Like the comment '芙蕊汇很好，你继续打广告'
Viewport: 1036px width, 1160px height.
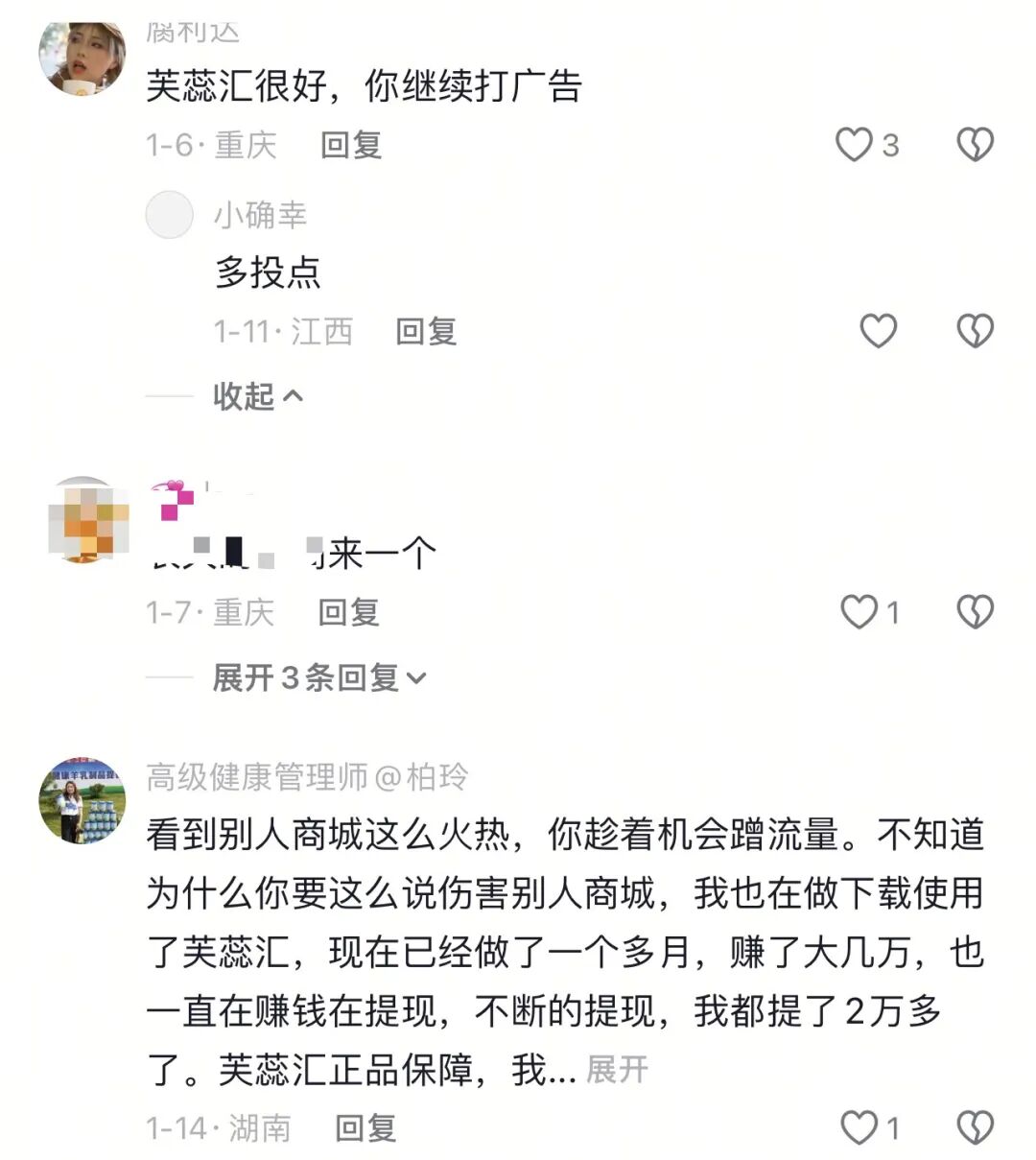click(854, 145)
